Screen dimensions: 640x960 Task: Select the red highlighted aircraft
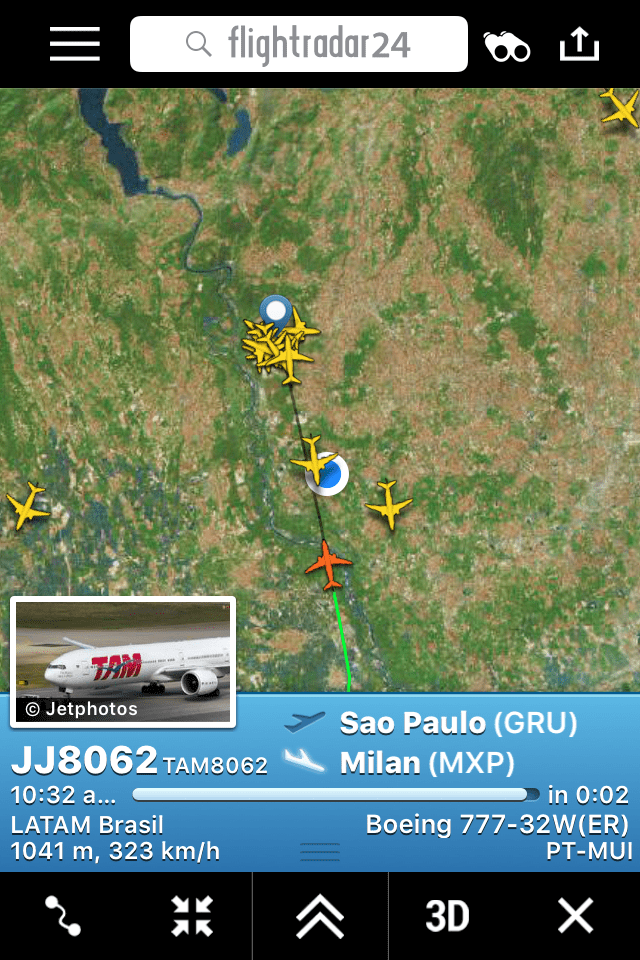coord(329,565)
